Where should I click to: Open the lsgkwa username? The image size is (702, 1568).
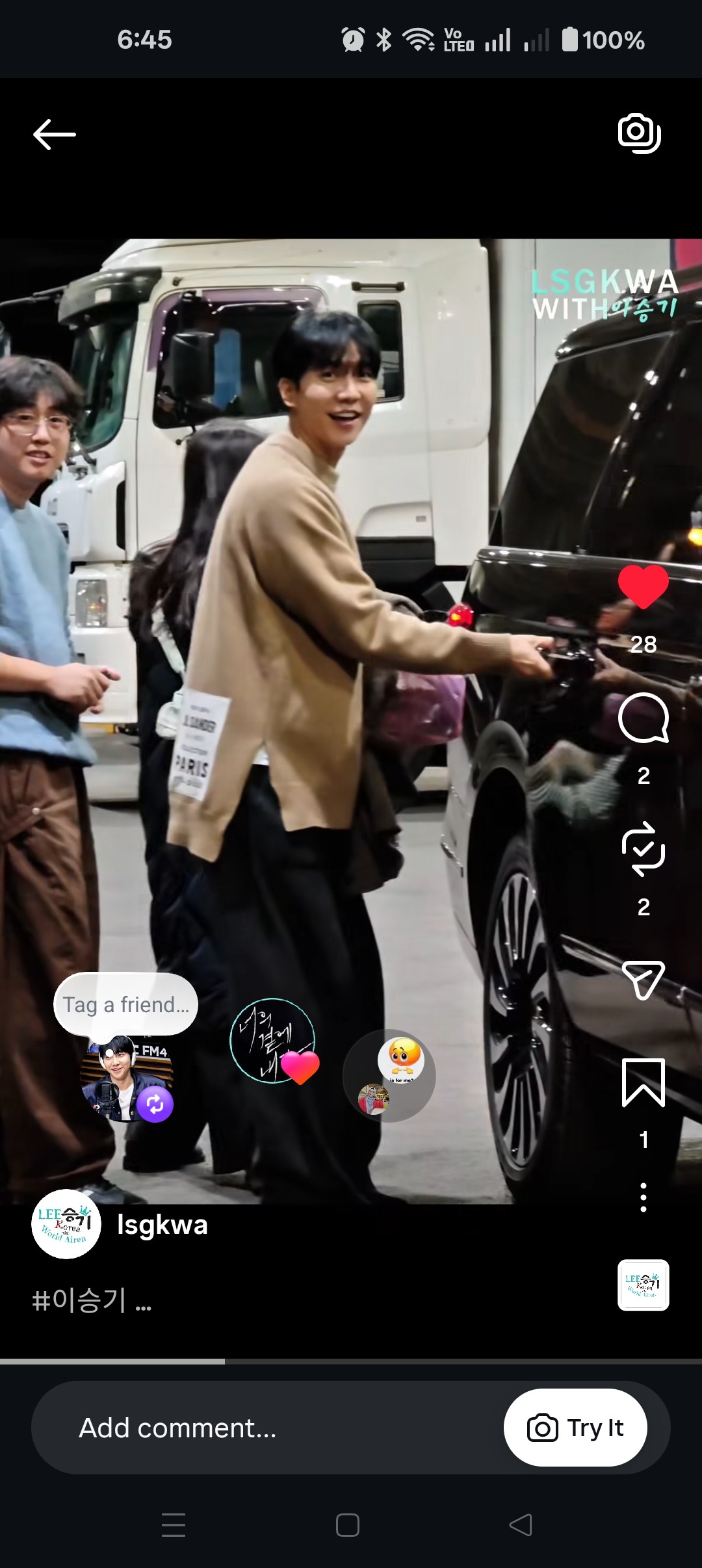162,1225
